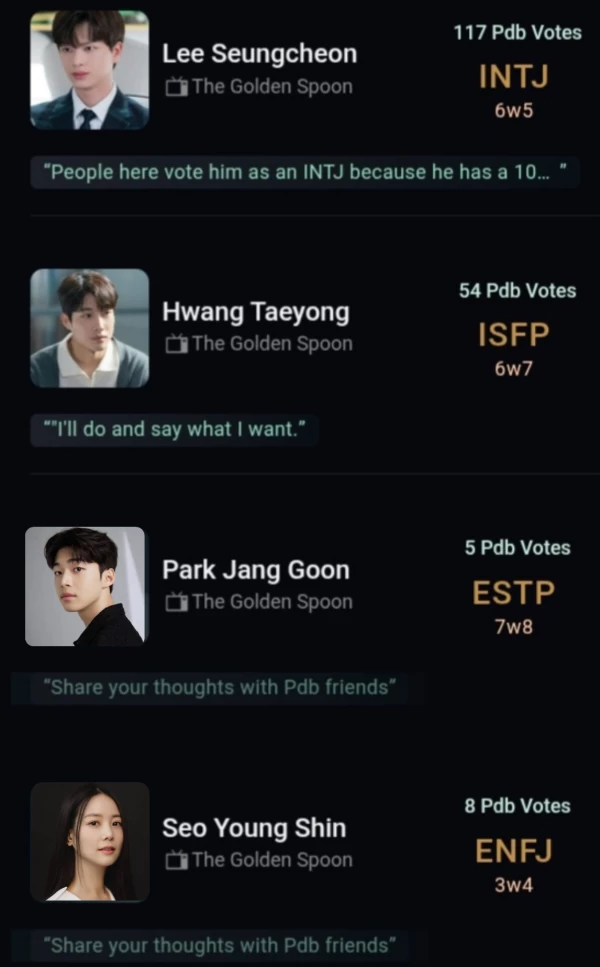
Task: Open the "I'll do and say what I want" comment
Action: click(x=175, y=431)
